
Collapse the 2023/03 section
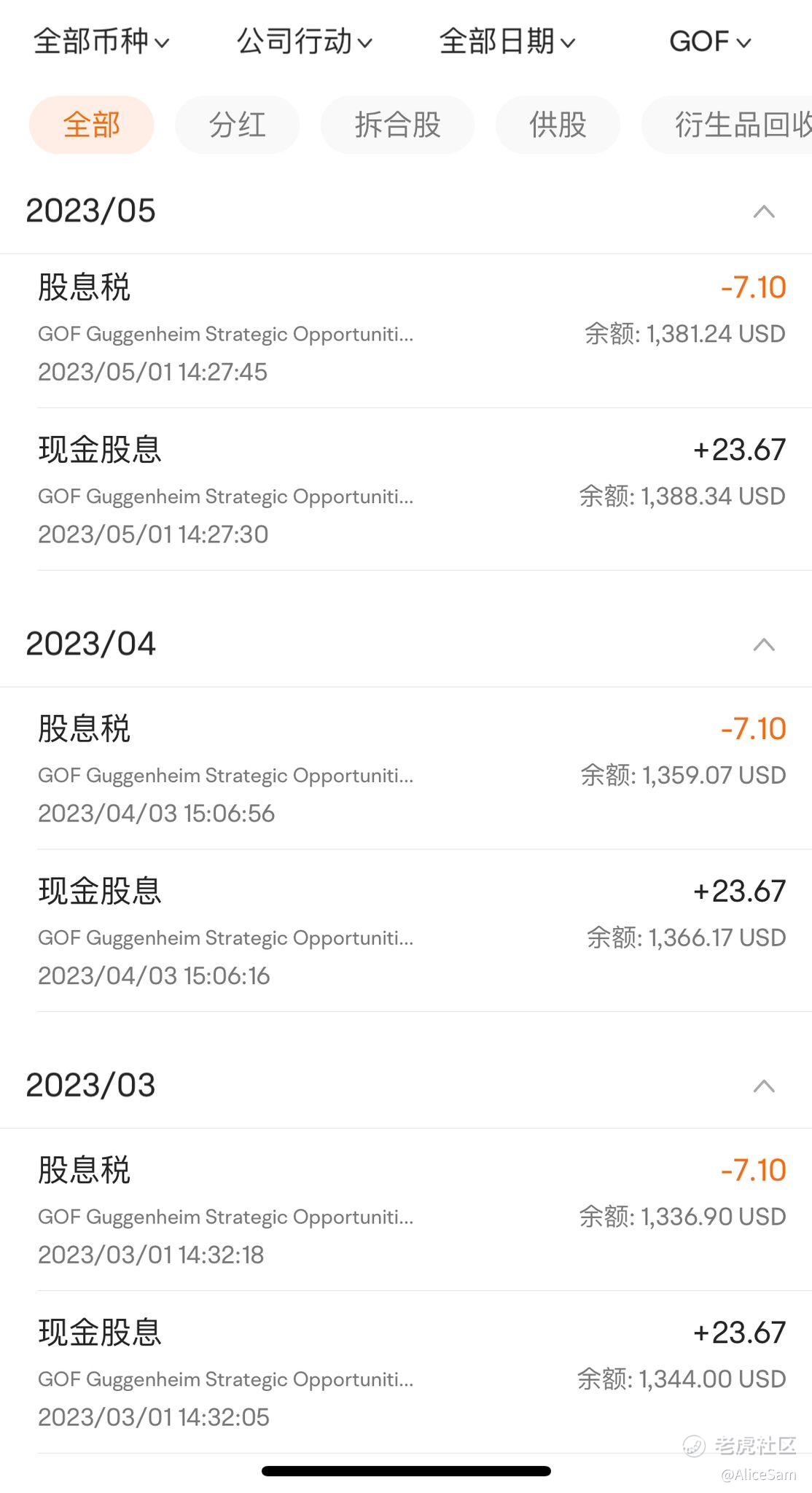[764, 1086]
